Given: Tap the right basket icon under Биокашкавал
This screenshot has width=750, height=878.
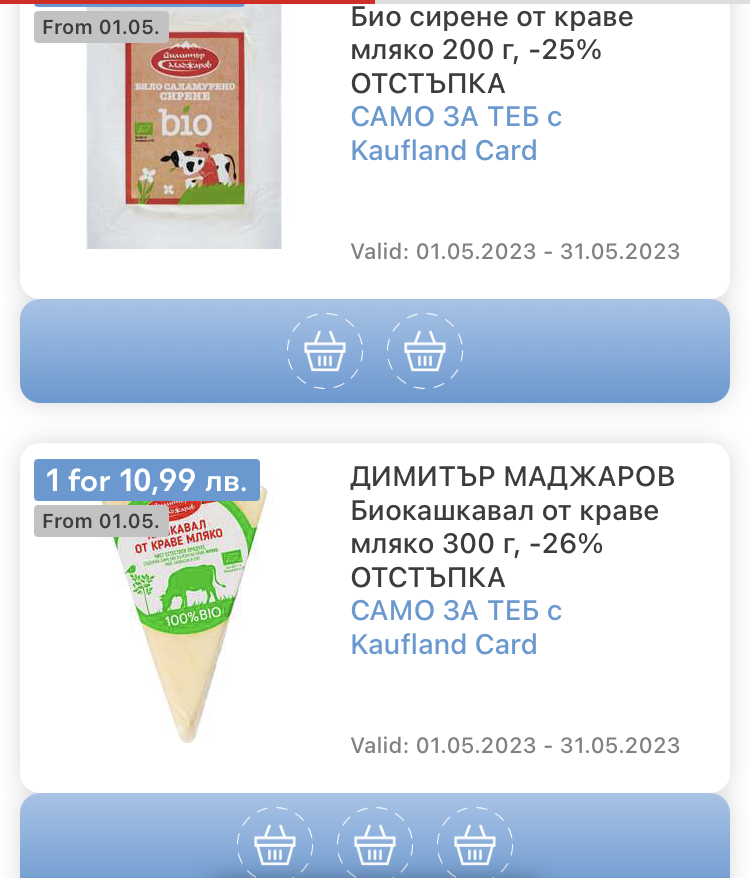Looking at the screenshot, I should [x=475, y=845].
